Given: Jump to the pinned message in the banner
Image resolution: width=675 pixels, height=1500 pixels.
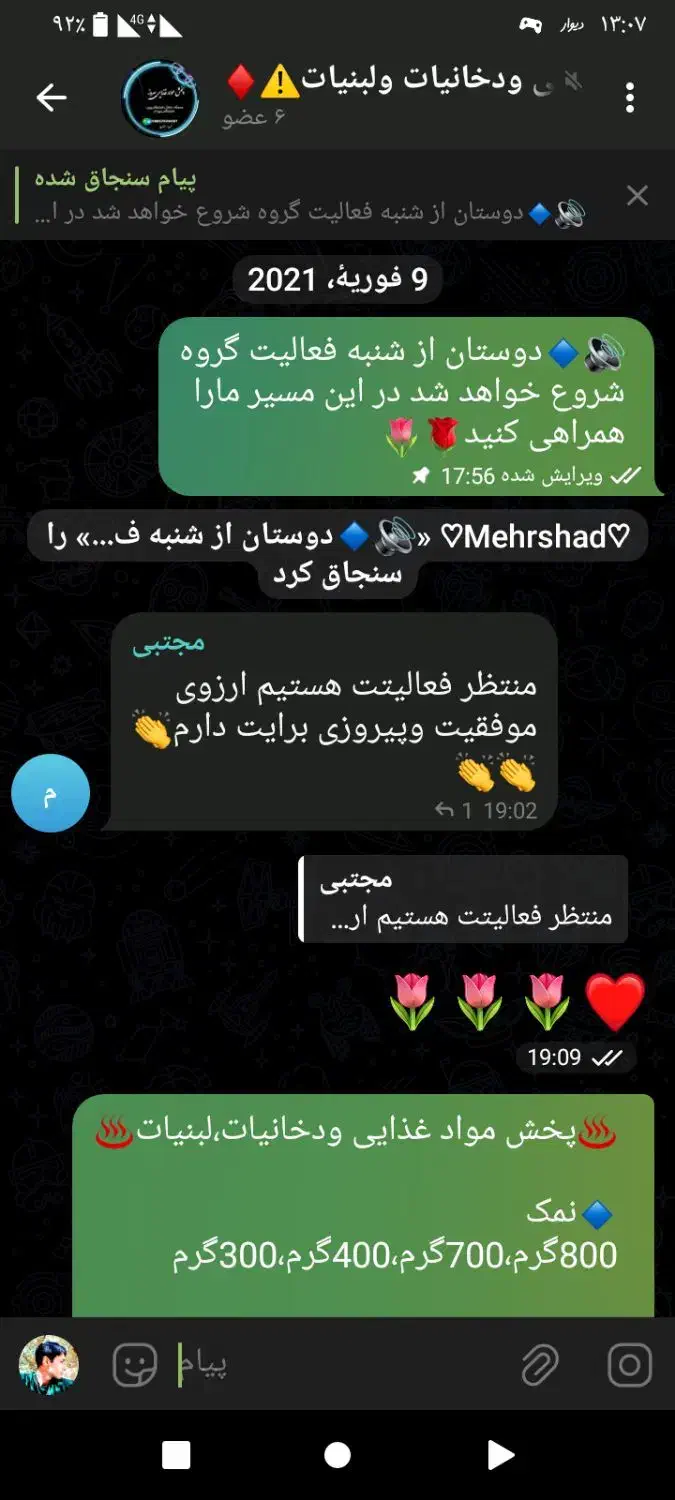Looking at the screenshot, I should tap(310, 196).
